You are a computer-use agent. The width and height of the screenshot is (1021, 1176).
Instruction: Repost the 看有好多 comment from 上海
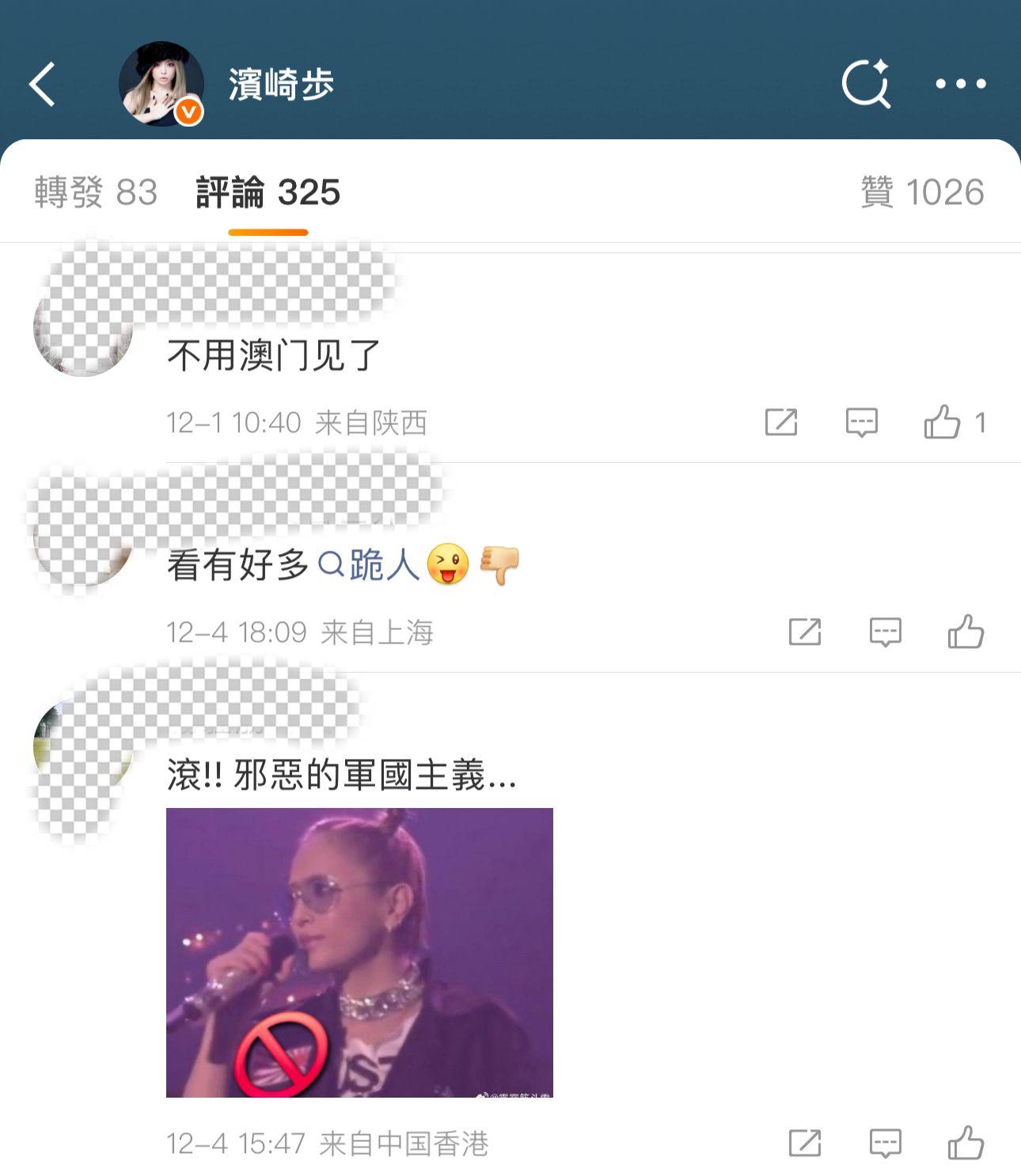click(x=805, y=632)
